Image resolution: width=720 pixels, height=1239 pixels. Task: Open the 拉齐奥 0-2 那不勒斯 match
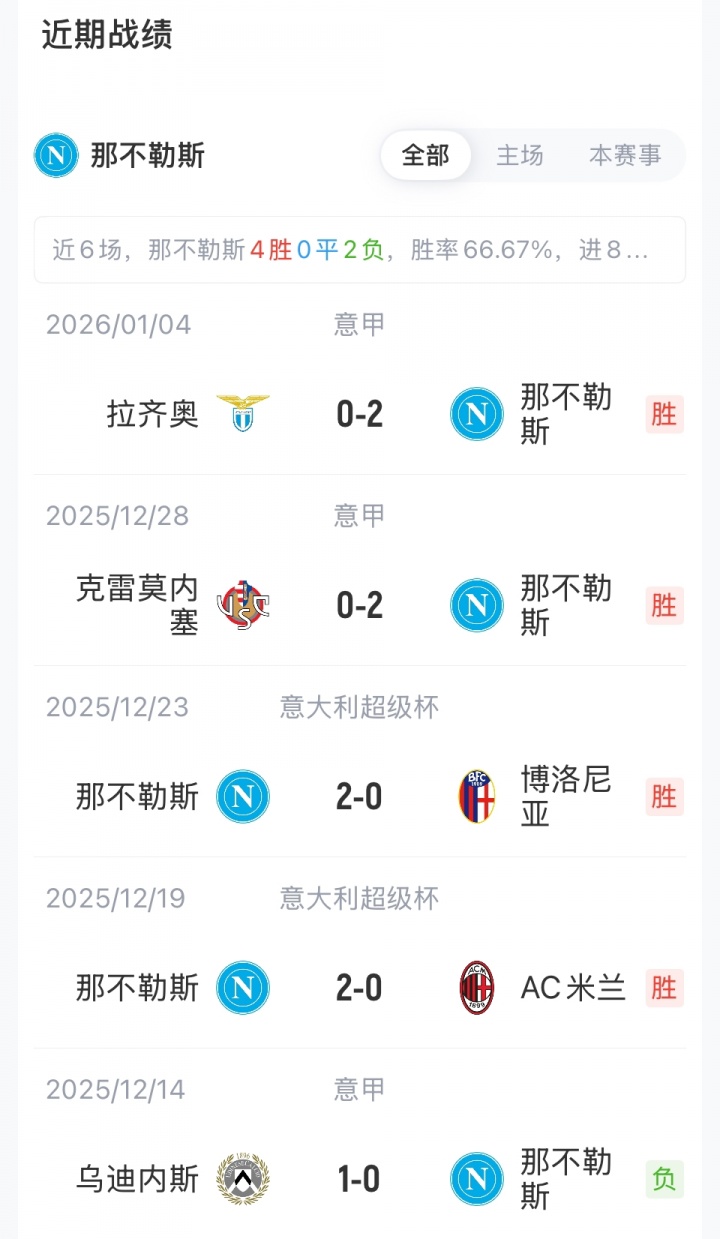click(x=360, y=413)
